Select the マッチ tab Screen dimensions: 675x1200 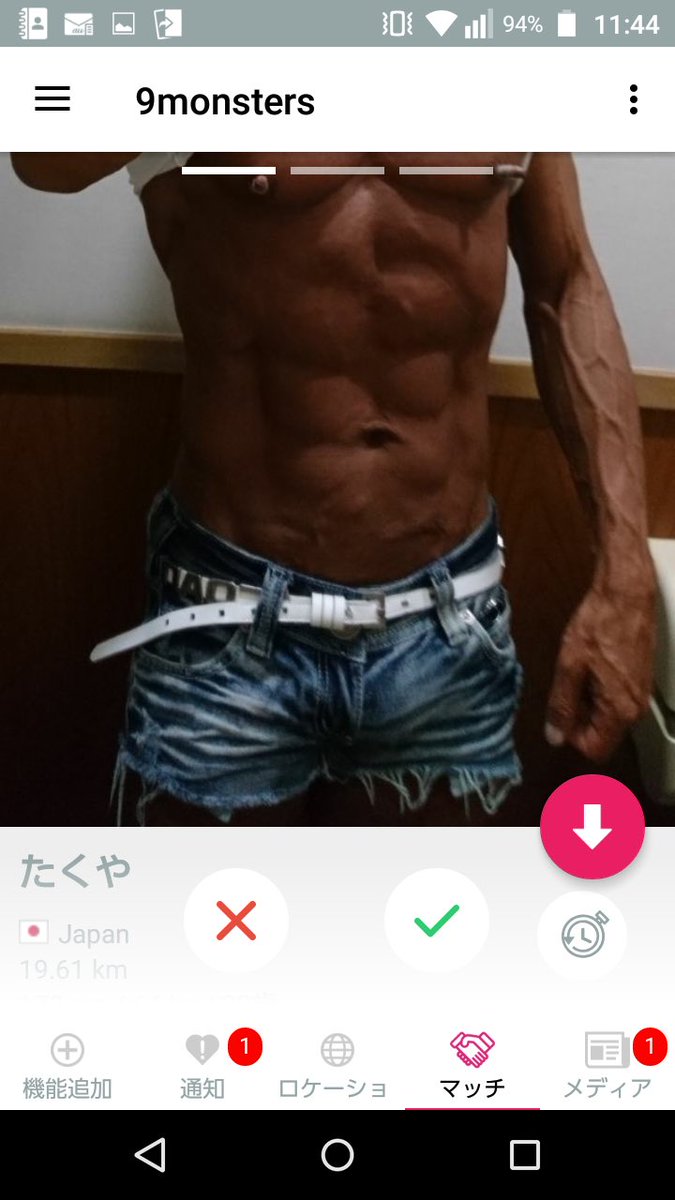click(472, 1066)
